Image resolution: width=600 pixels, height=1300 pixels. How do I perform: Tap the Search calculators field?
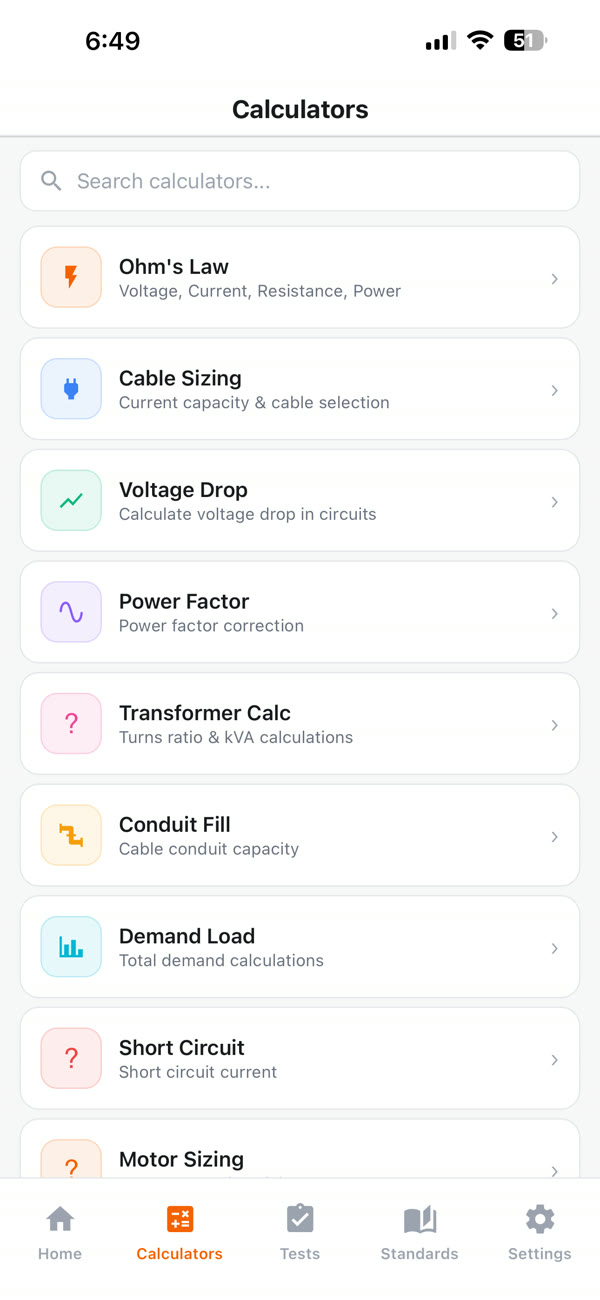[300, 181]
